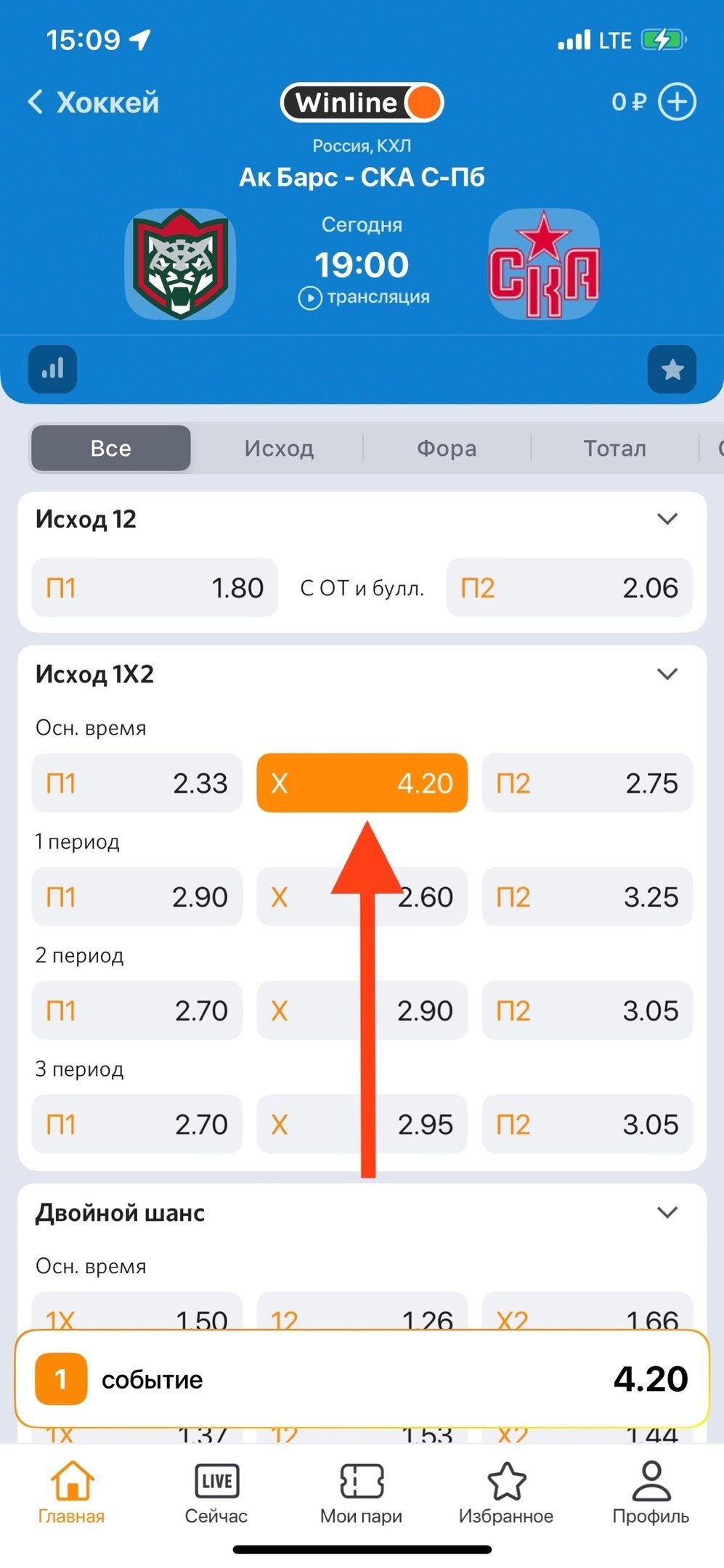724x1568 pixels.
Task: Open match statistics chart icon
Action: (x=52, y=369)
